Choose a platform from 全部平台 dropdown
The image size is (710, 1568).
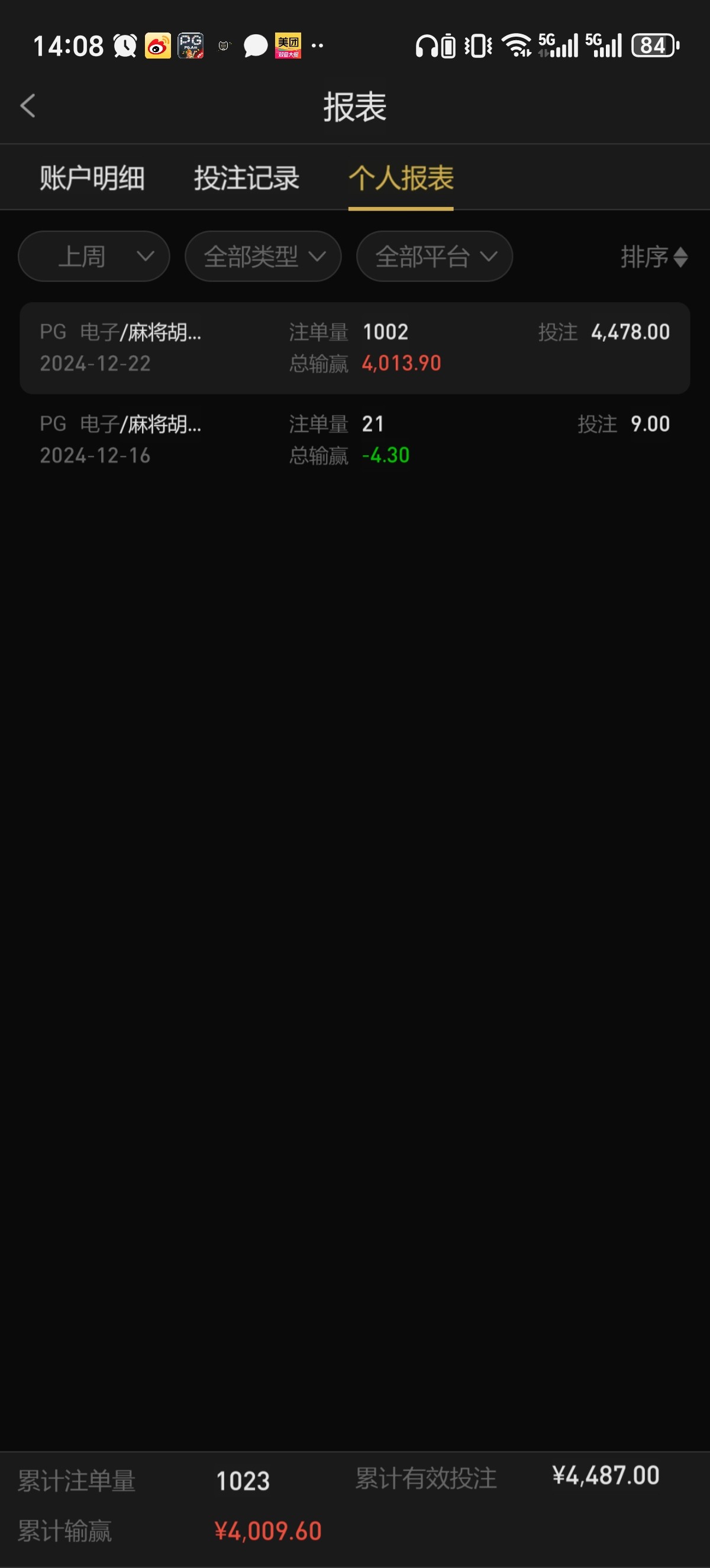(434, 256)
